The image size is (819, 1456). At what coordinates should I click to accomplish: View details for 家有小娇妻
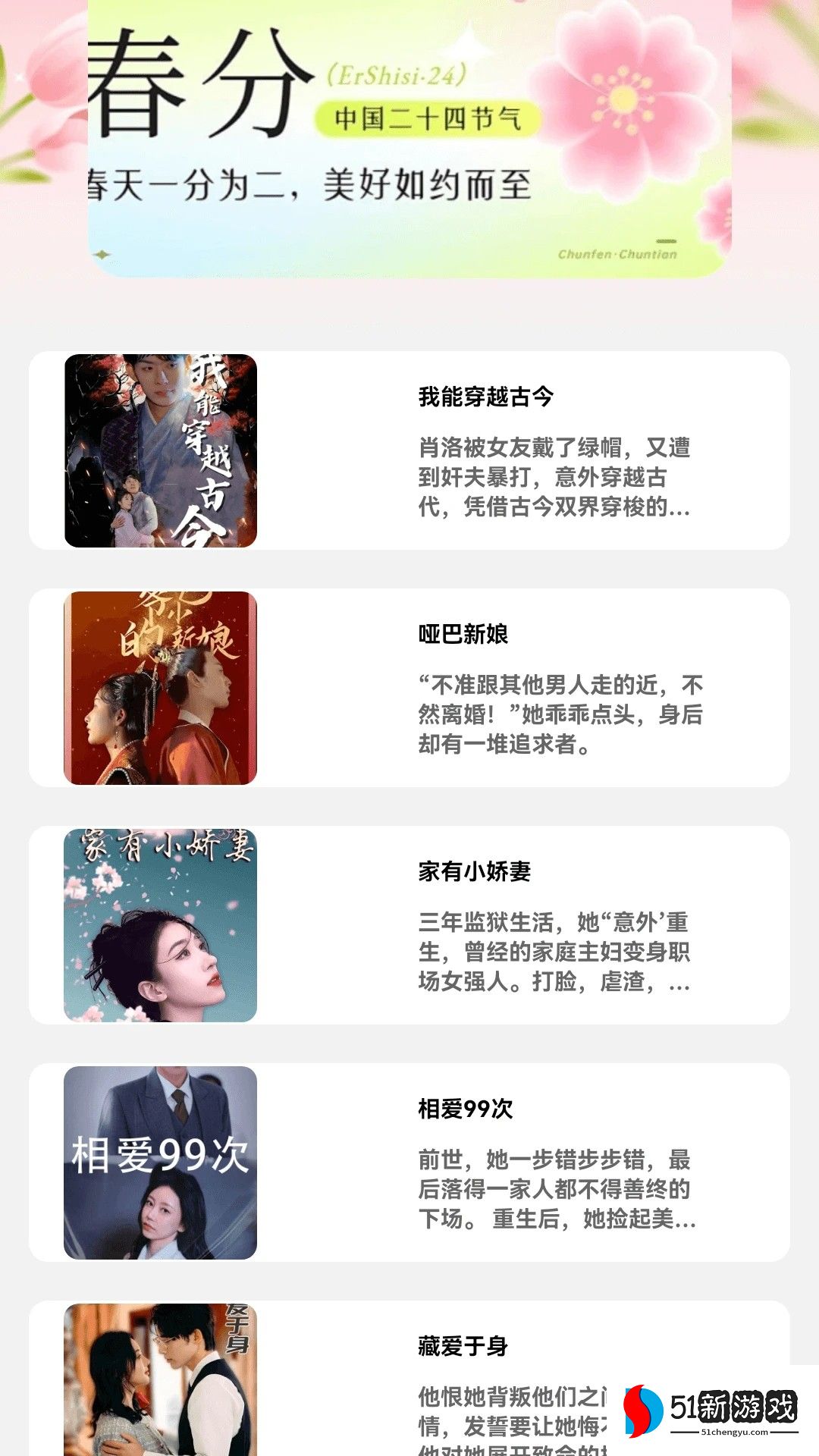click(409, 925)
